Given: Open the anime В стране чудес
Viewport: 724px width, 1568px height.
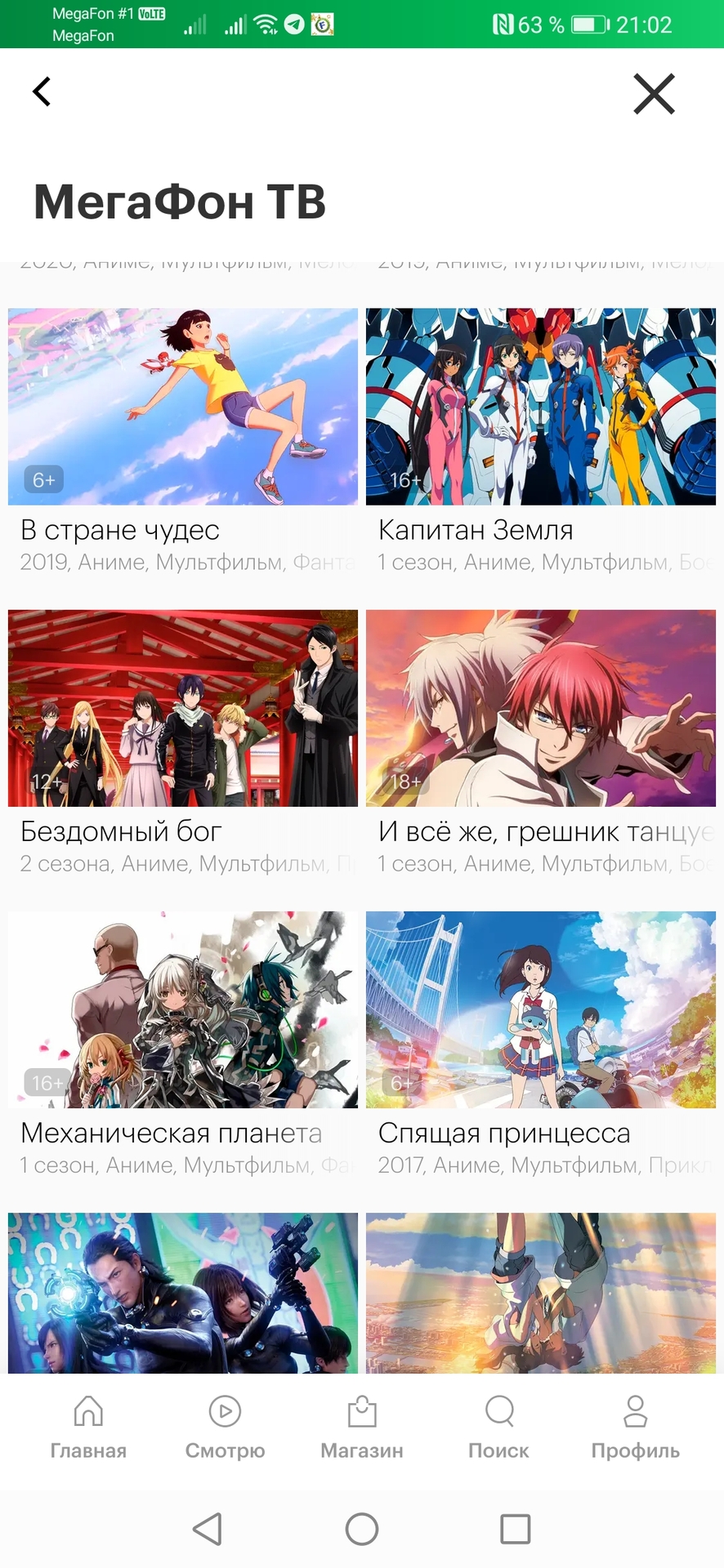Looking at the screenshot, I should [x=183, y=407].
